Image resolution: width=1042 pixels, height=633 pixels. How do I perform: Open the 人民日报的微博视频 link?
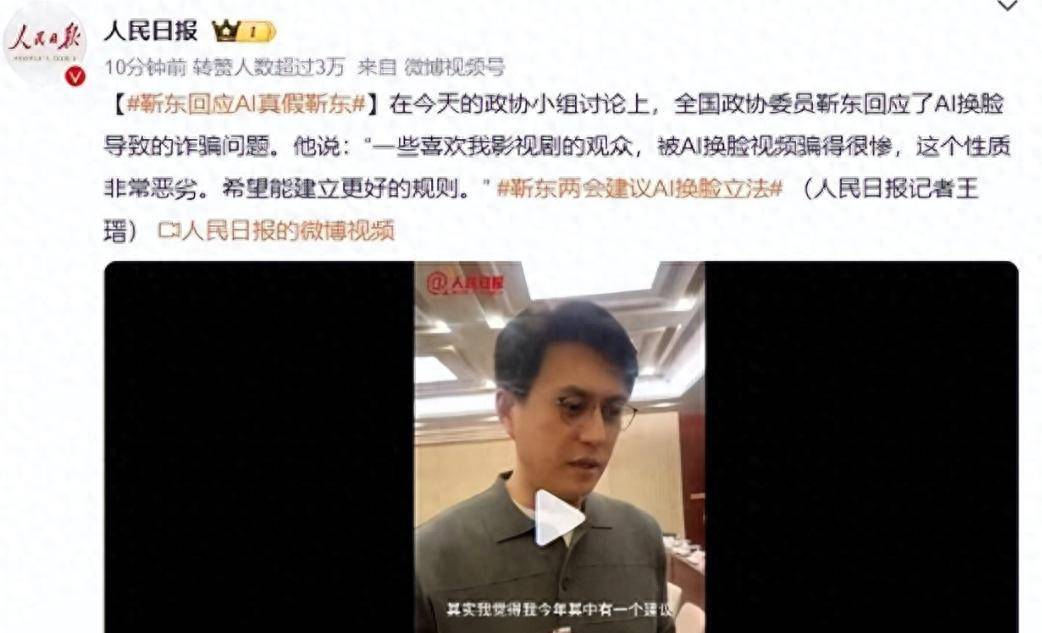click(277, 230)
